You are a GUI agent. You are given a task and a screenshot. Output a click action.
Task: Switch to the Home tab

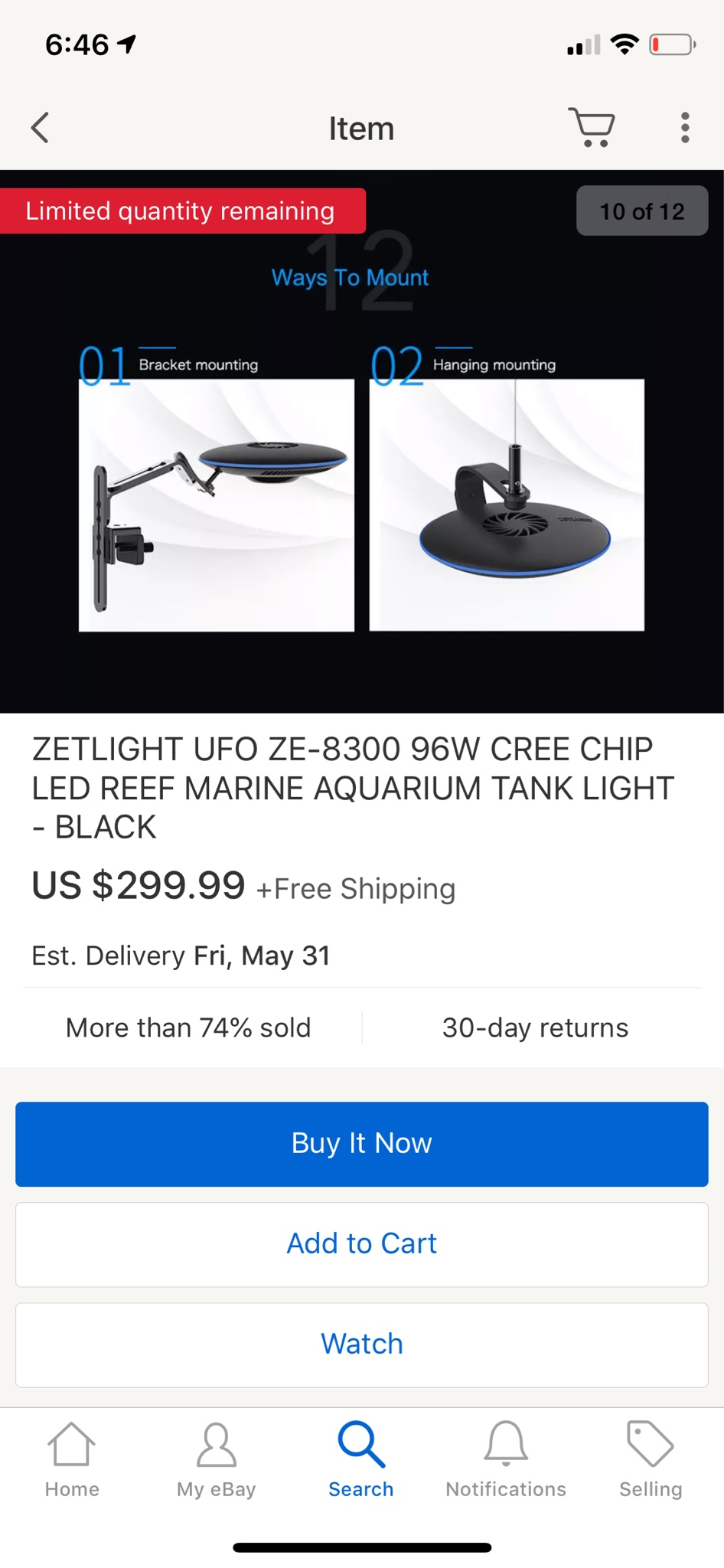pyautogui.click(x=72, y=1459)
